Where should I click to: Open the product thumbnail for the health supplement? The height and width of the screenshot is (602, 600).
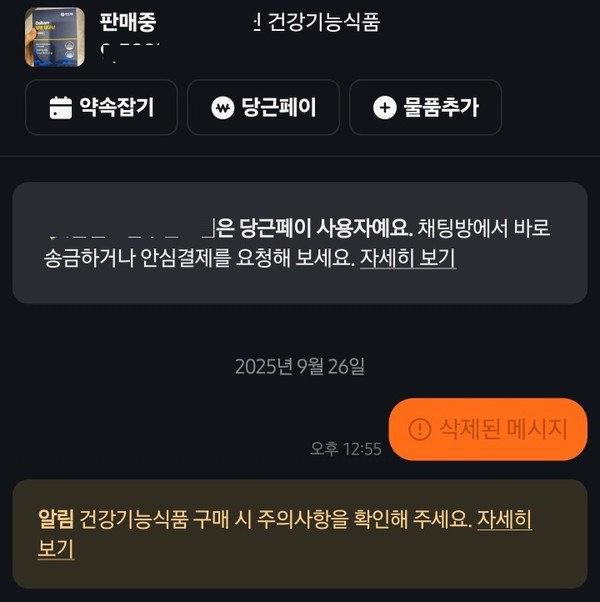pos(55,37)
